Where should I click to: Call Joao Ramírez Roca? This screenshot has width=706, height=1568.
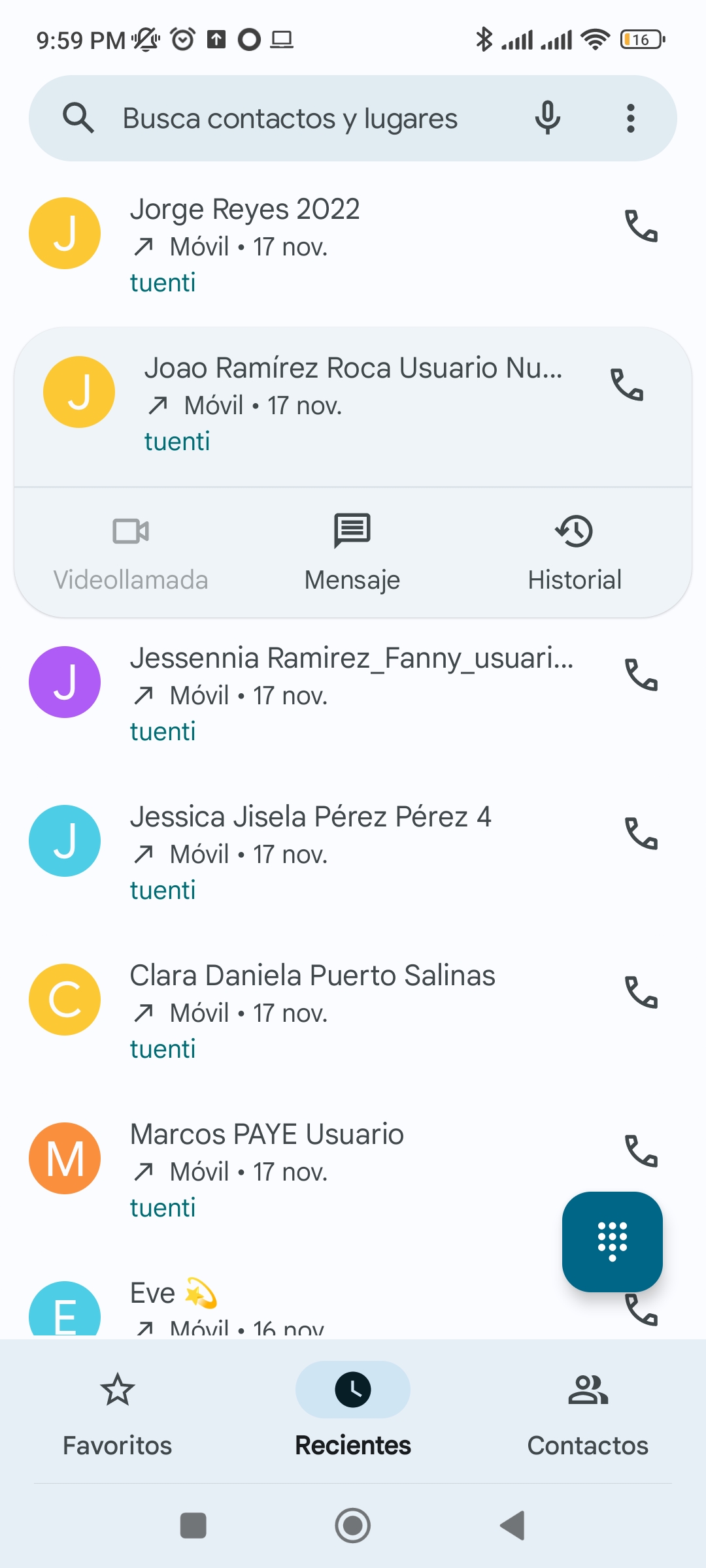click(x=627, y=385)
